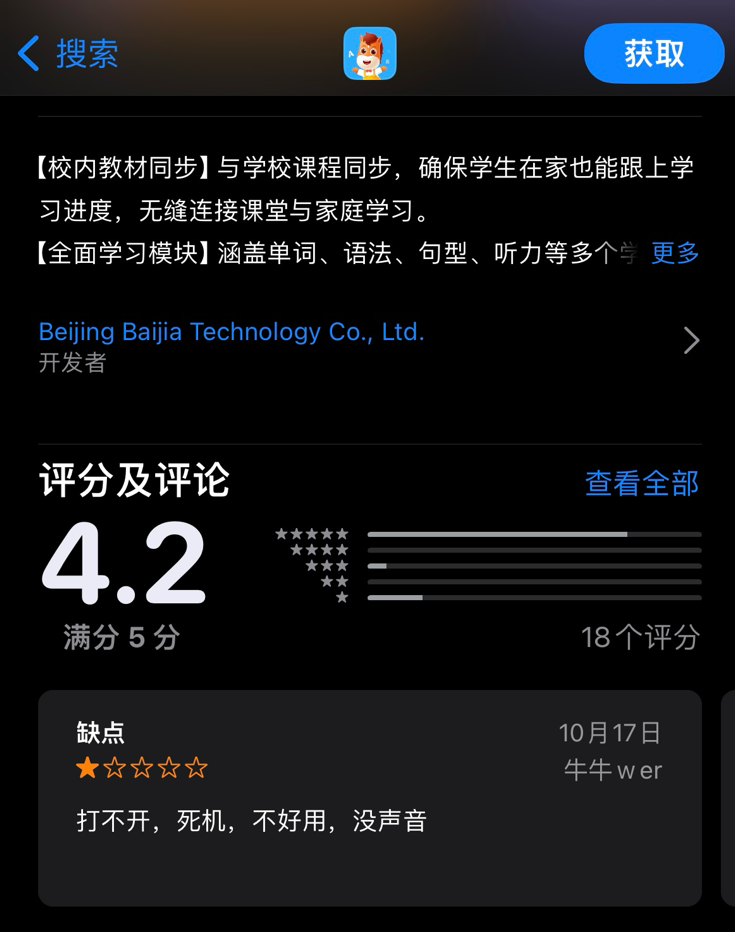Click the back chevron beside 搜索
The image size is (735, 932).
point(26,54)
